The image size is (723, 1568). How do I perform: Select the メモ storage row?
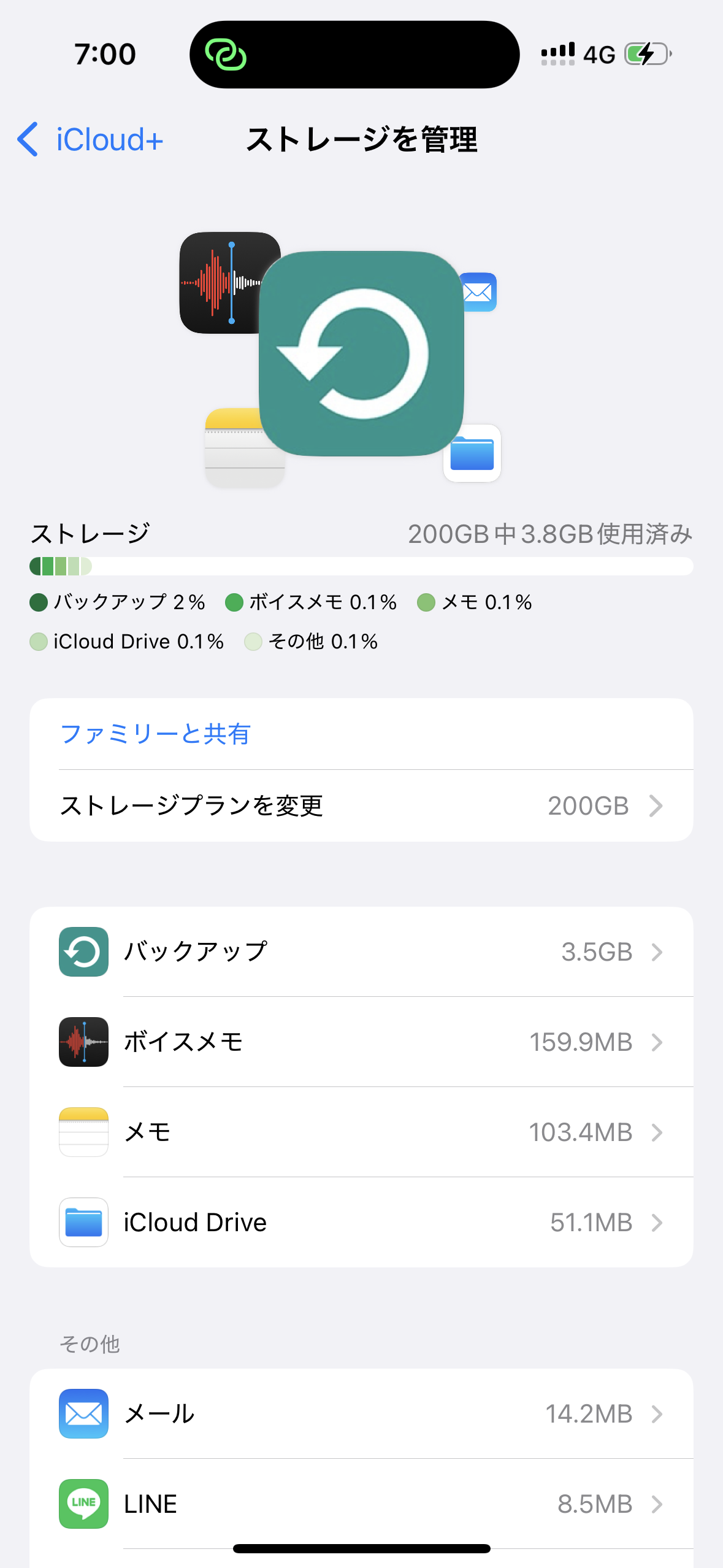pyautogui.click(x=361, y=1132)
